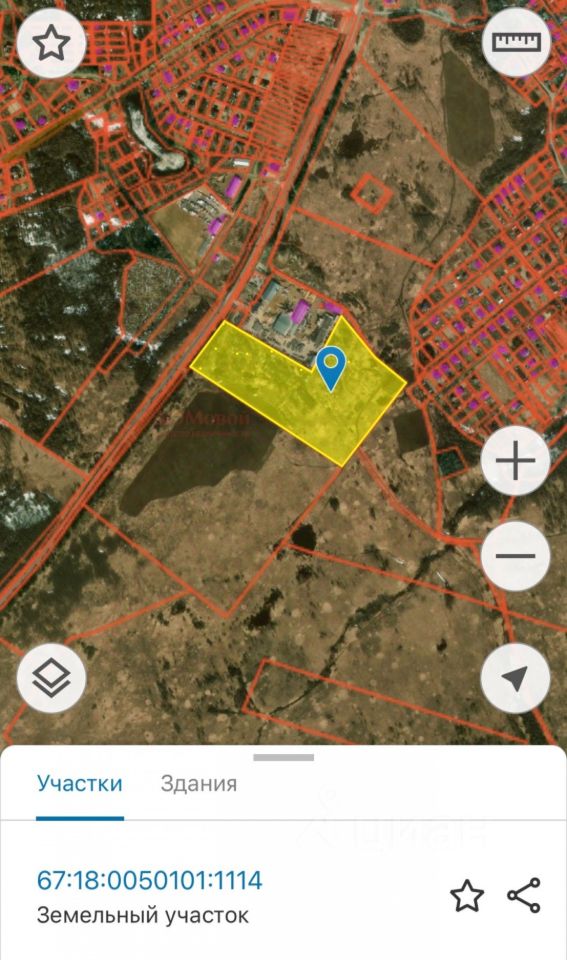
Task: Share the selected land parcel
Action: pyautogui.click(x=524, y=896)
